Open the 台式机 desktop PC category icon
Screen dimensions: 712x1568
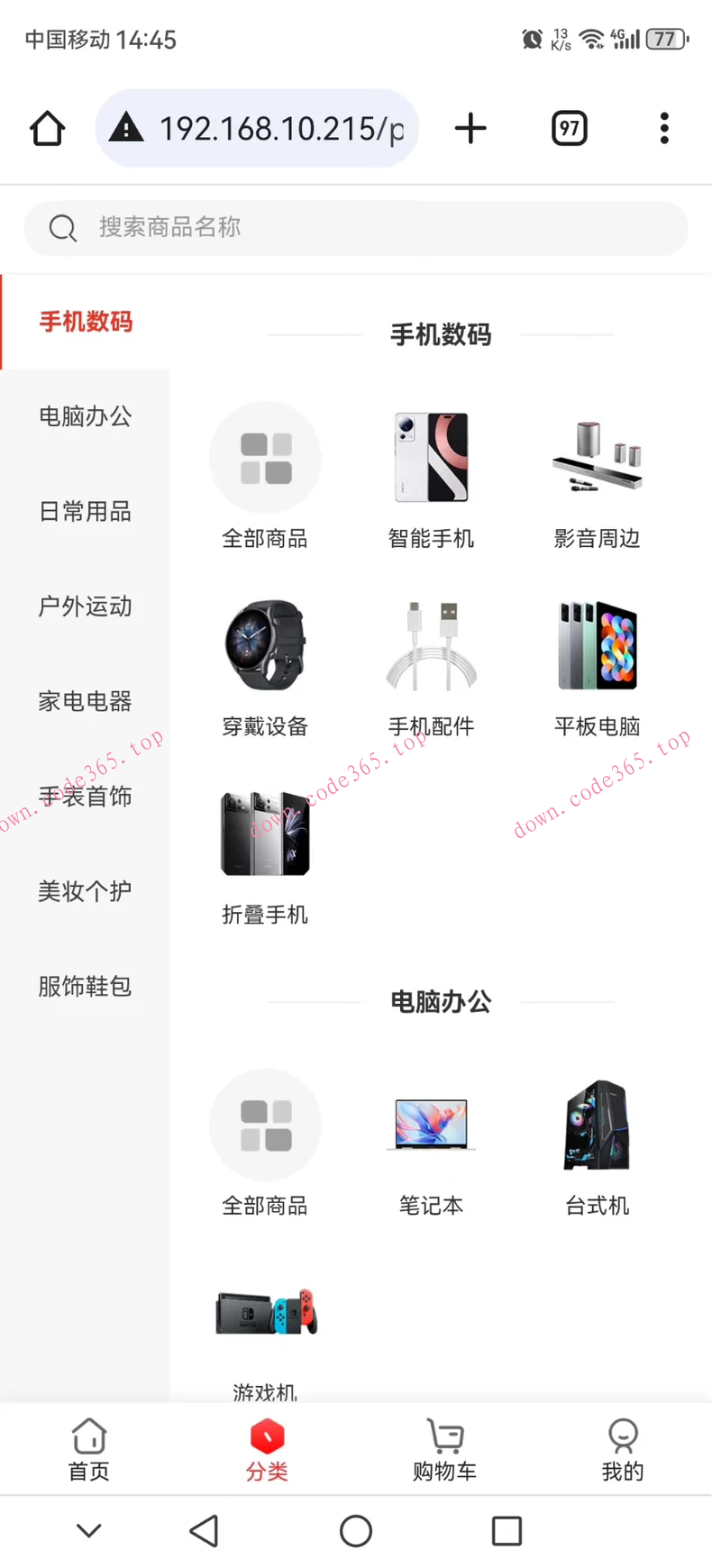597,1126
